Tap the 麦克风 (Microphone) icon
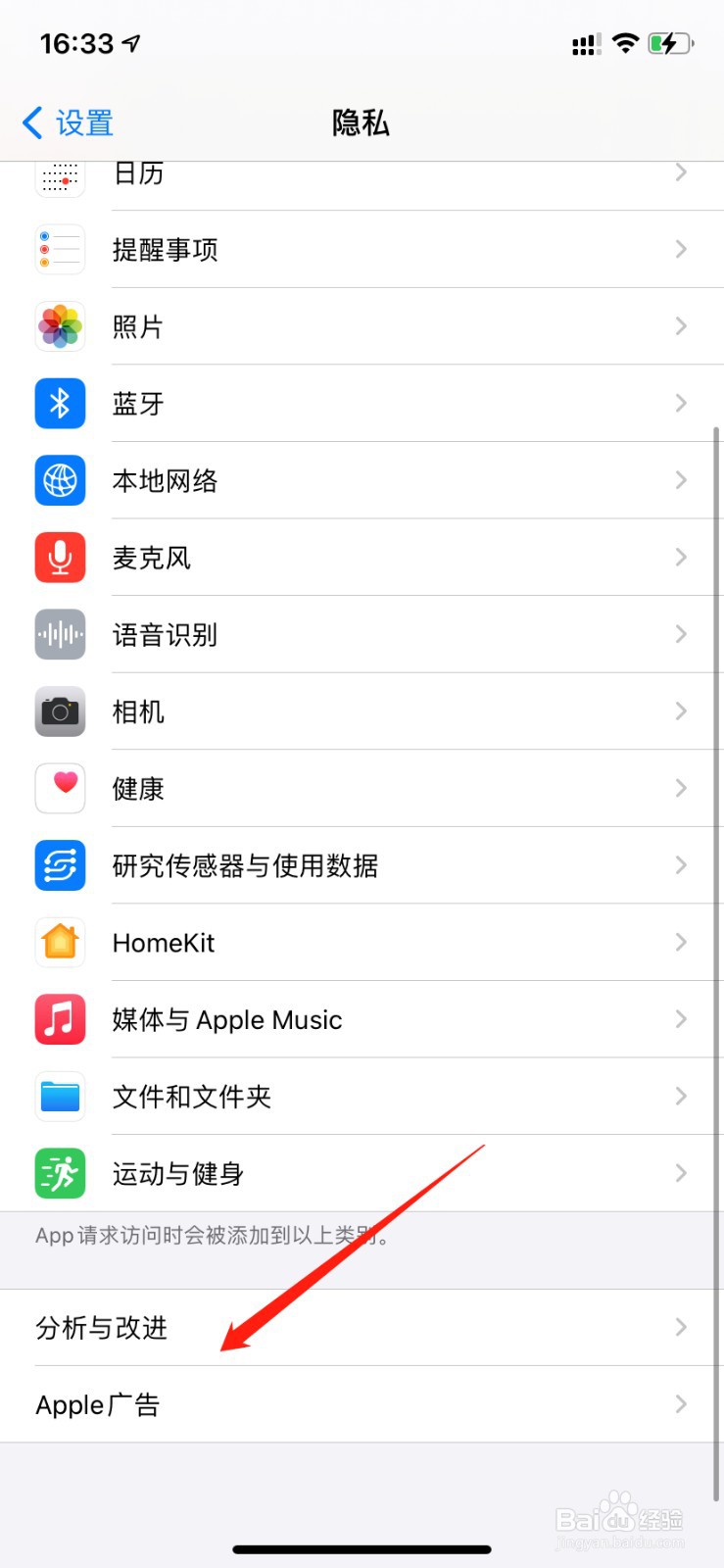This screenshot has width=724, height=1568. [x=60, y=558]
